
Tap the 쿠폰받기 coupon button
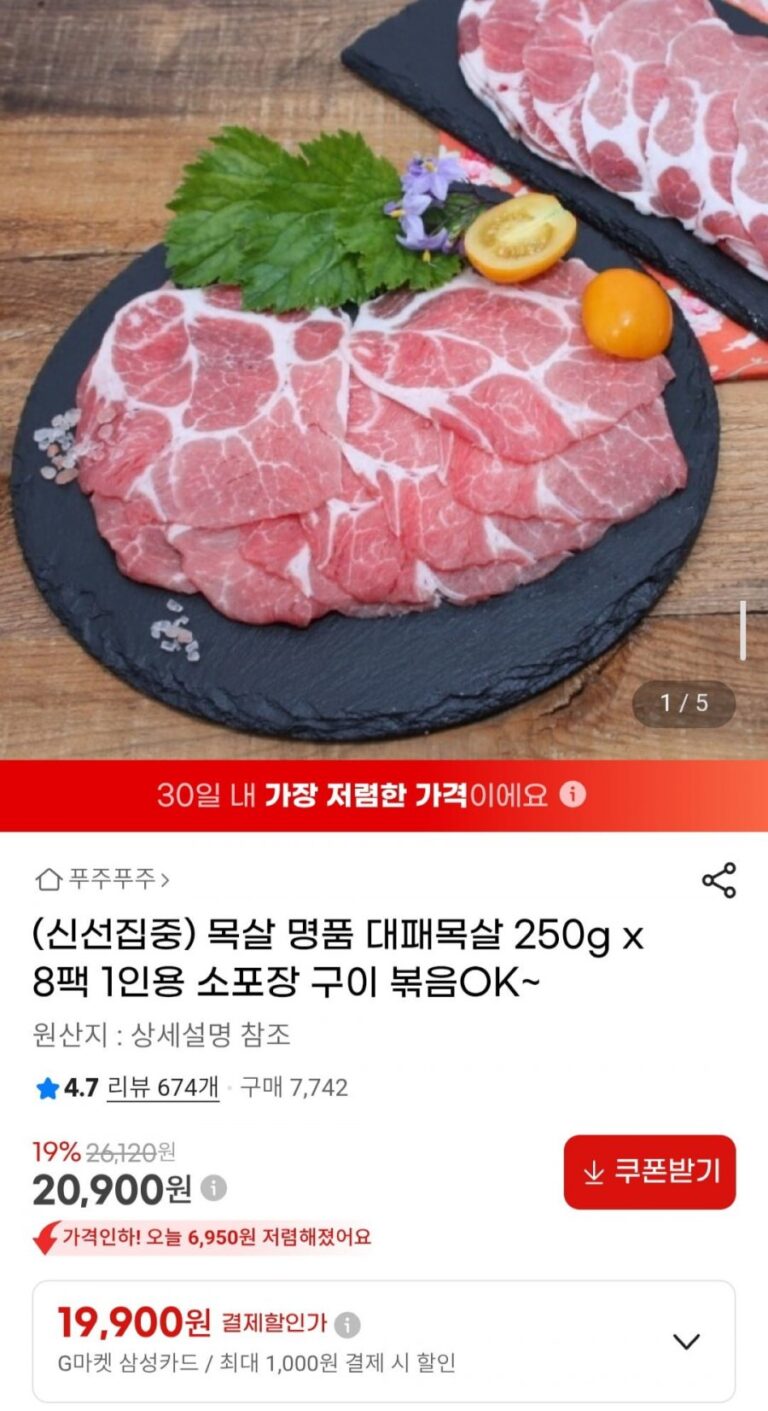point(649,1172)
